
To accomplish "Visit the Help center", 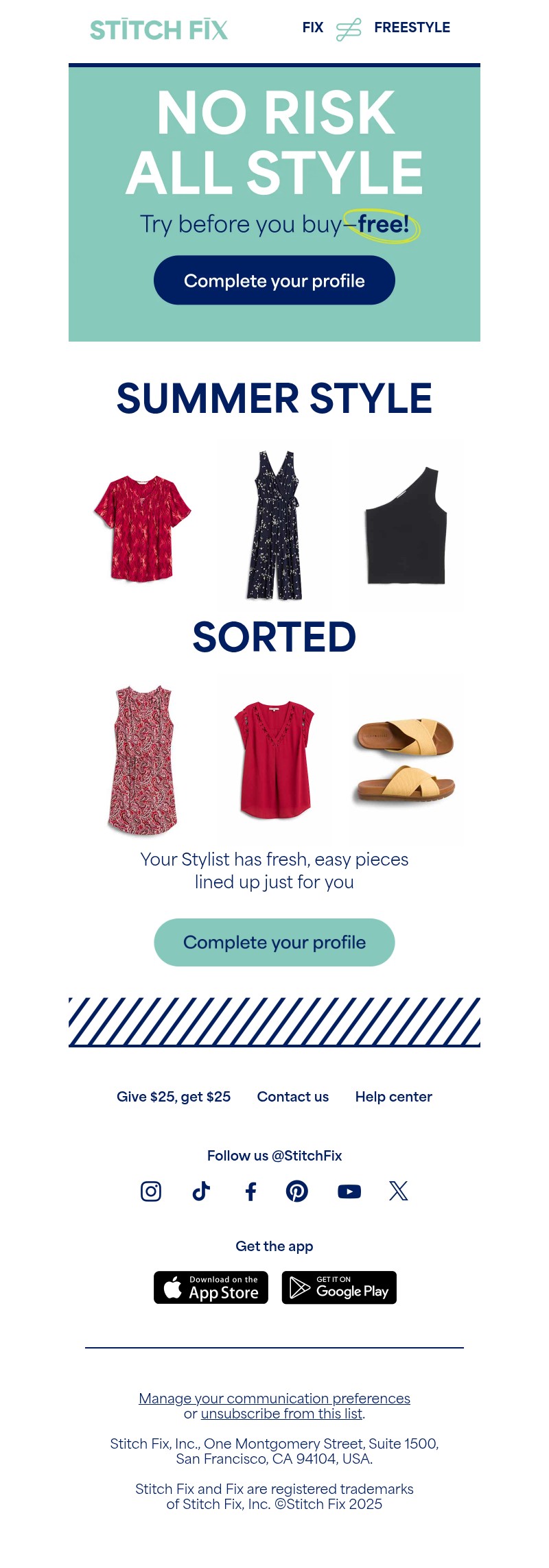I will (x=393, y=1097).
